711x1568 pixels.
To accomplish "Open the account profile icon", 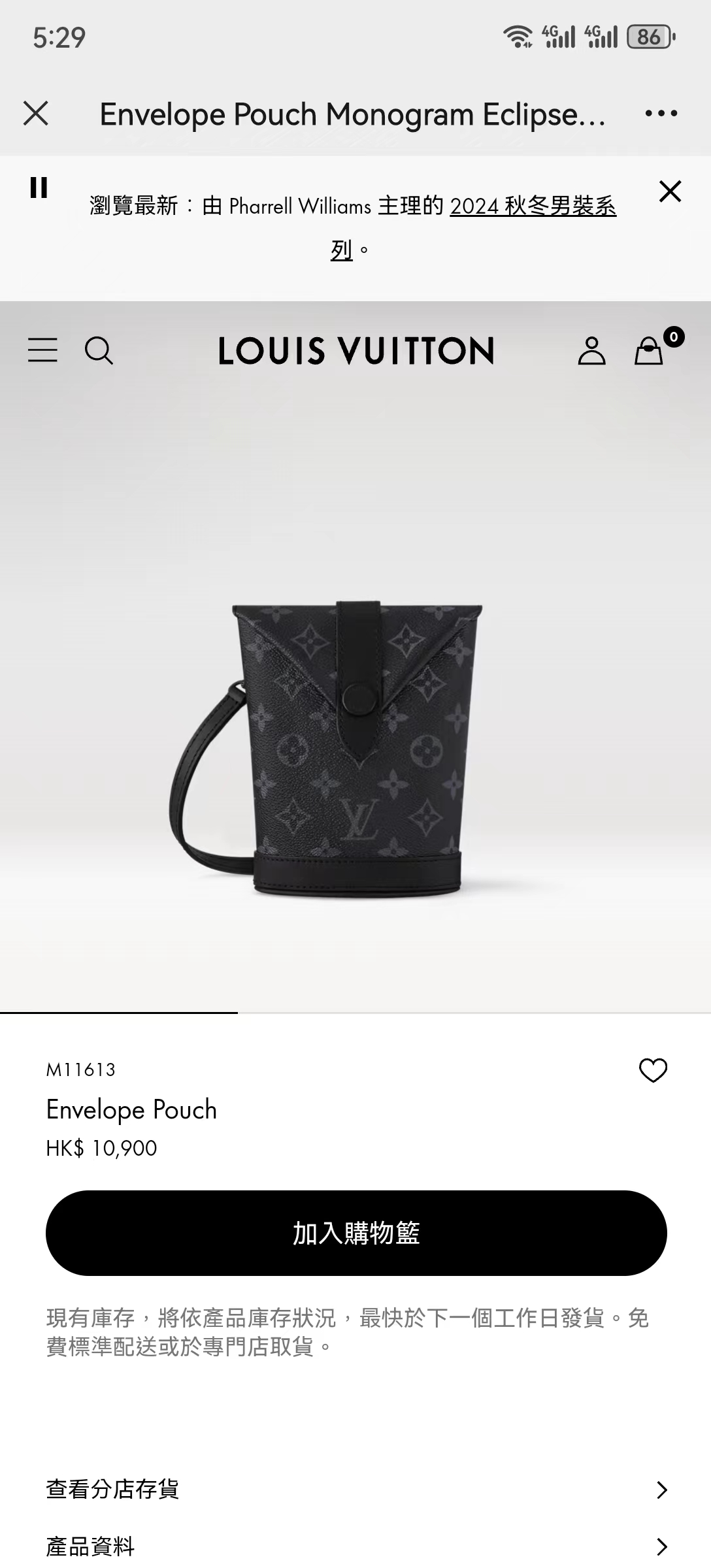I will tap(593, 351).
